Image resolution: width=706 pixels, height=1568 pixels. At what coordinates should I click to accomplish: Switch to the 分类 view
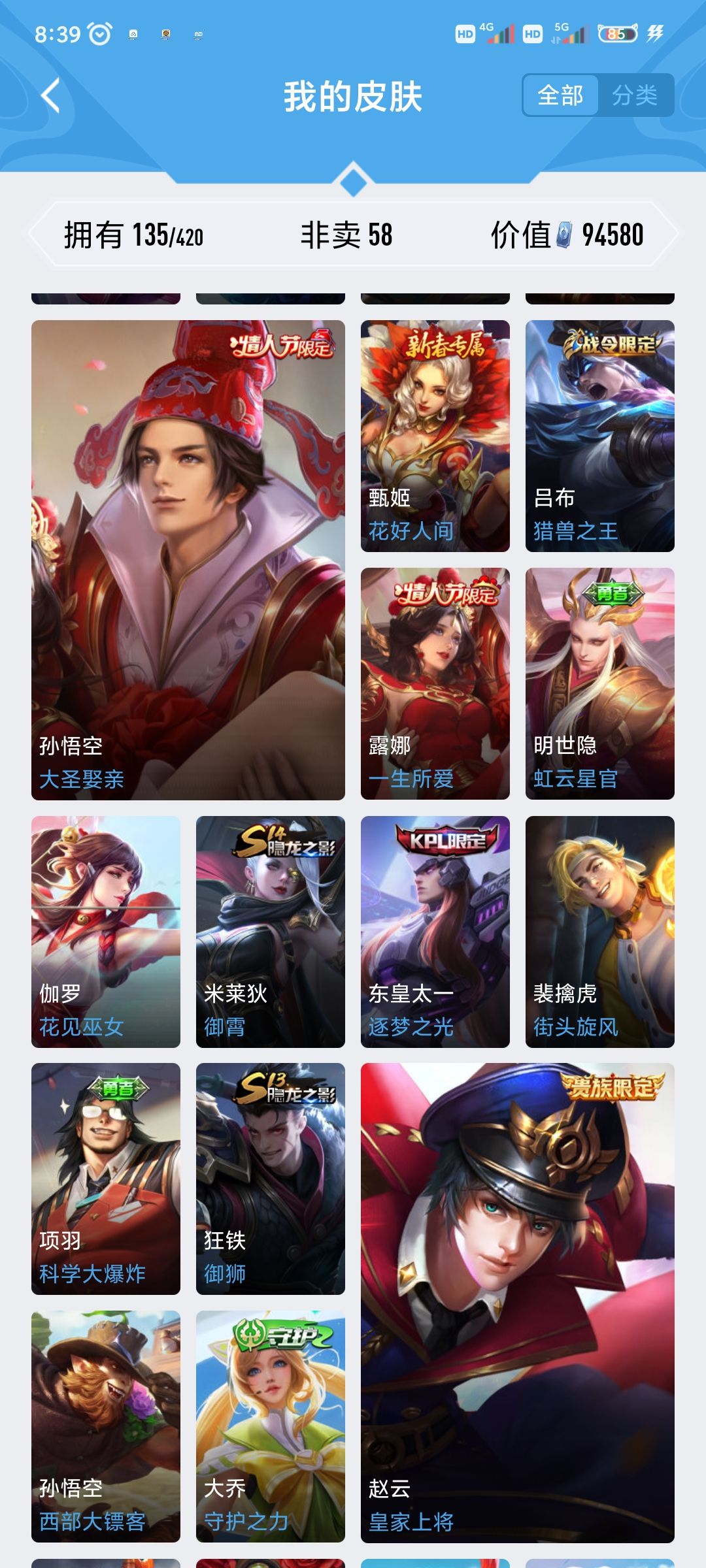(x=635, y=95)
